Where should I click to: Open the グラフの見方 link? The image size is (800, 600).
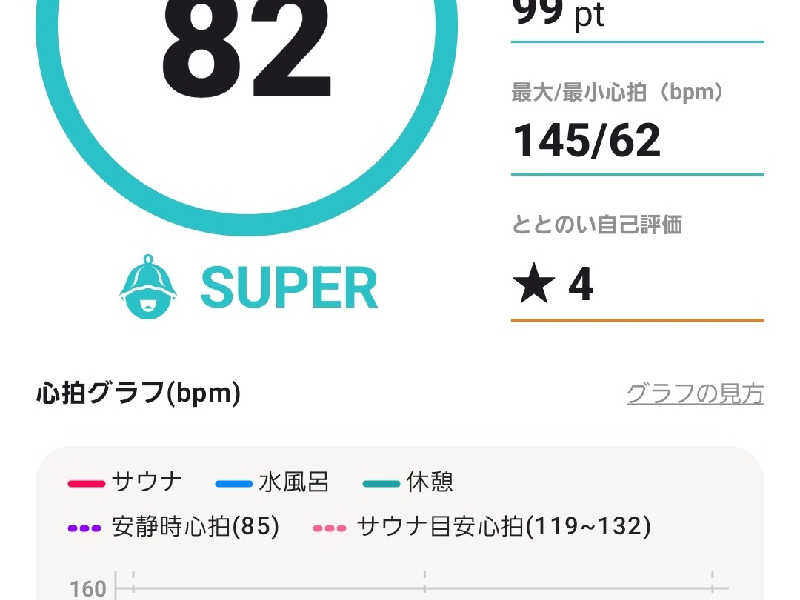click(x=695, y=394)
